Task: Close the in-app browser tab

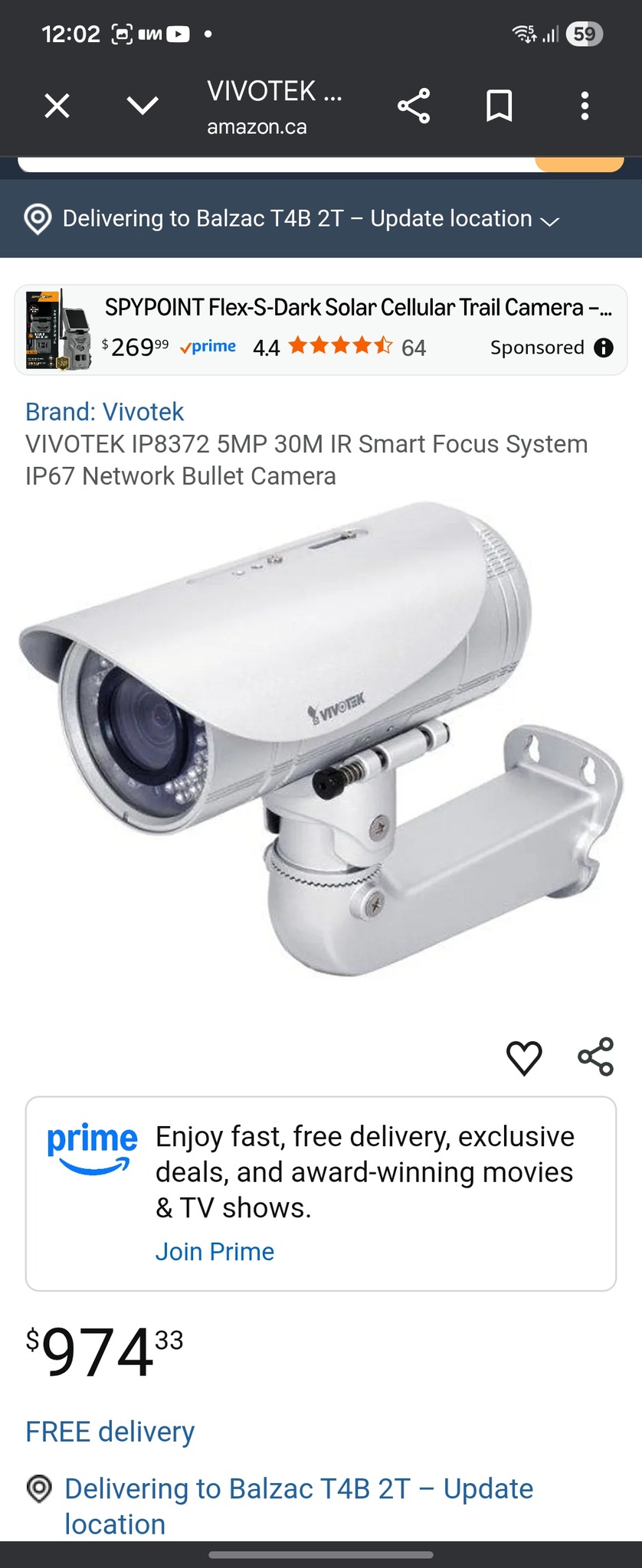Action: 57,106
